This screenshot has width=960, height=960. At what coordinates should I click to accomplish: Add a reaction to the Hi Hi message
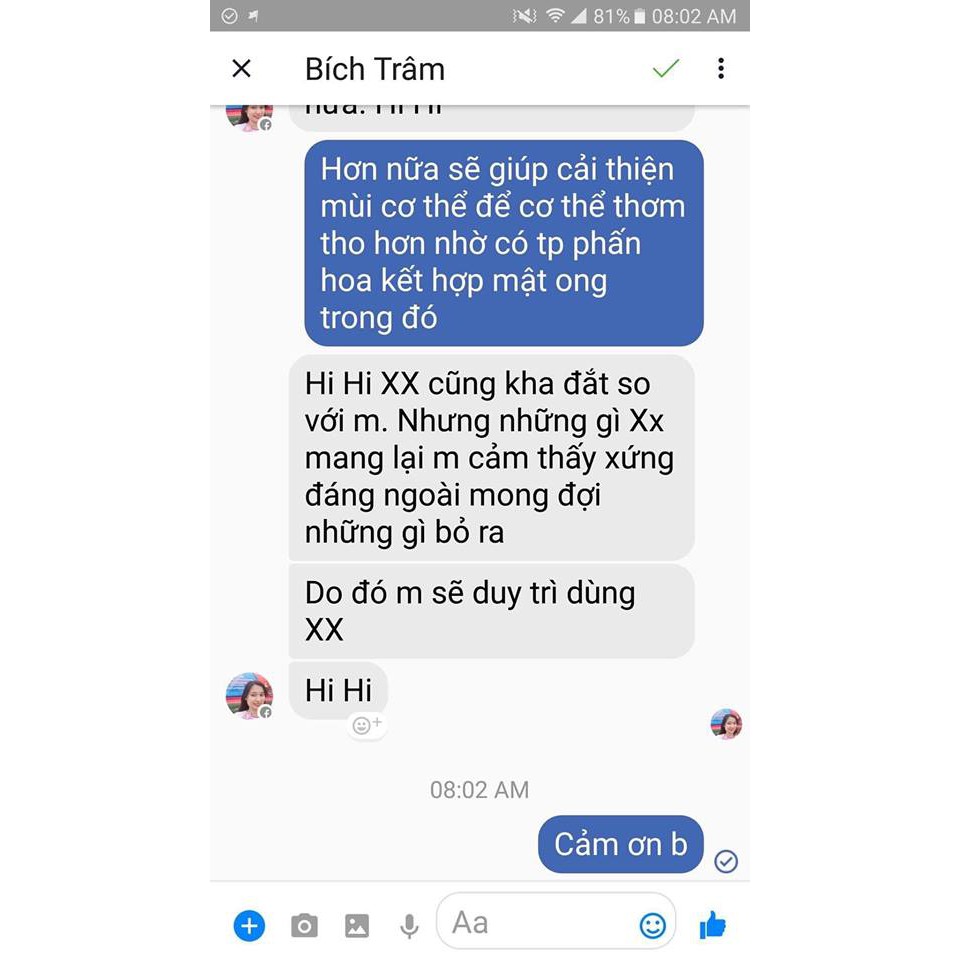click(x=367, y=725)
